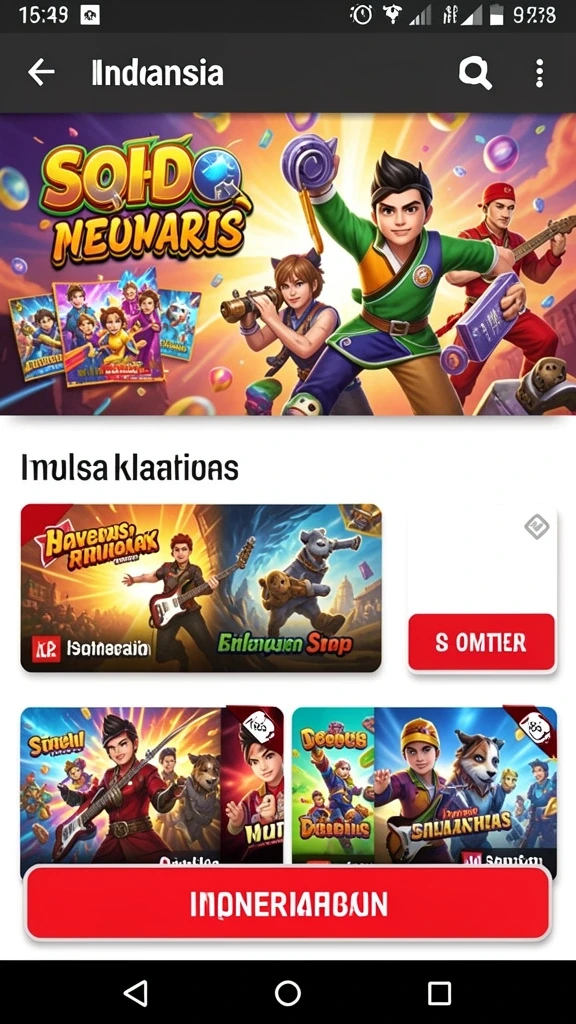Image resolution: width=576 pixels, height=1024 pixels.
Task: Open the game card with the guitarist
Action: [x=201, y=588]
